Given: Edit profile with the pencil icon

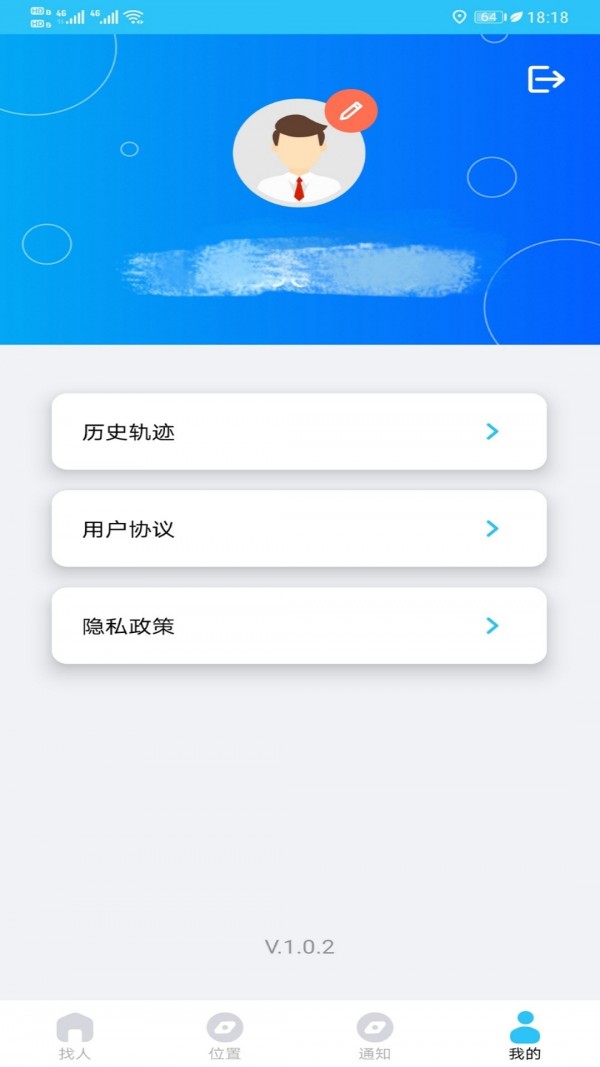Looking at the screenshot, I should (351, 111).
